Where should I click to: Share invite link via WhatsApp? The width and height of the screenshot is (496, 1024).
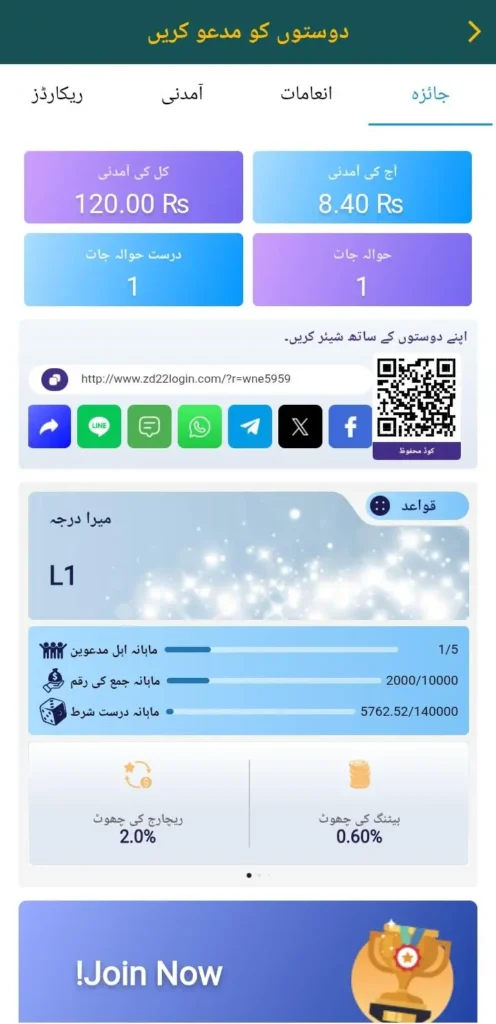point(200,426)
